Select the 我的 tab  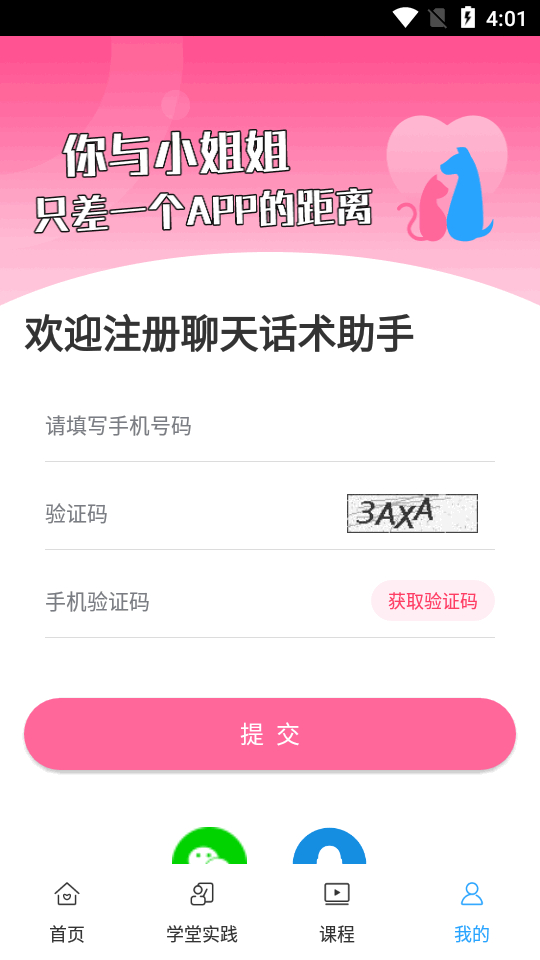pyautogui.click(x=472, y=912)
